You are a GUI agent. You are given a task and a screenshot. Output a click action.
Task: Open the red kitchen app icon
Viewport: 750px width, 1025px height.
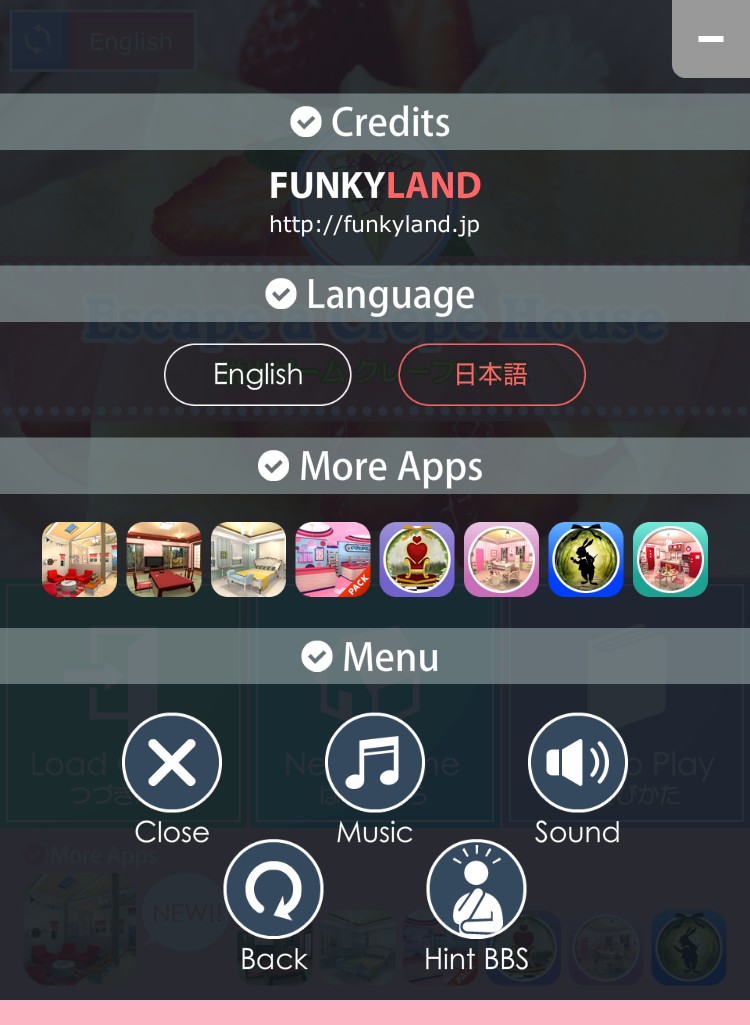tap(670, 560)
